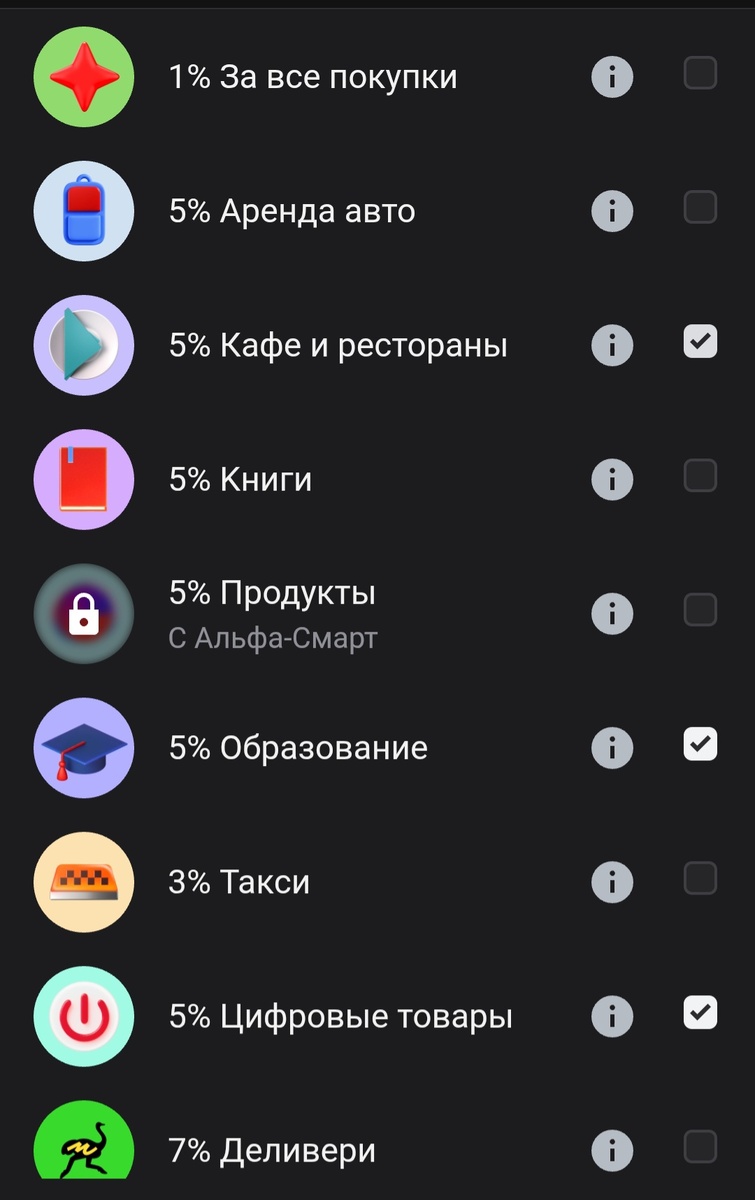View details of Аренда авто cashback
Viewport: 755px width, 1200px height.
pos(612,211)
